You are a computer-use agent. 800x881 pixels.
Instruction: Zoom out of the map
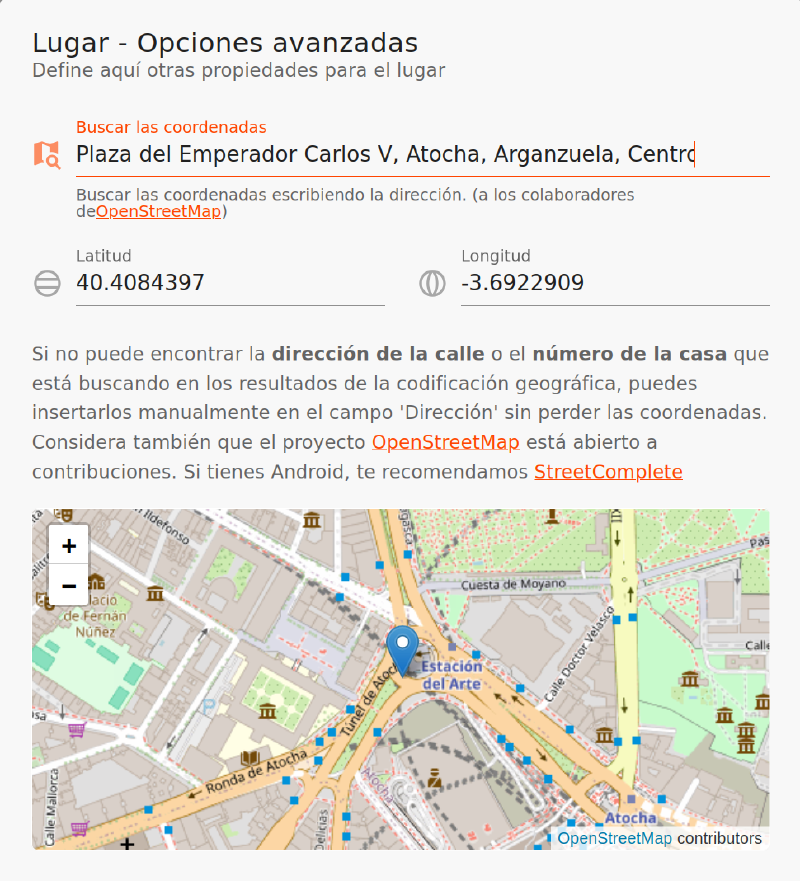coord(69,585)
